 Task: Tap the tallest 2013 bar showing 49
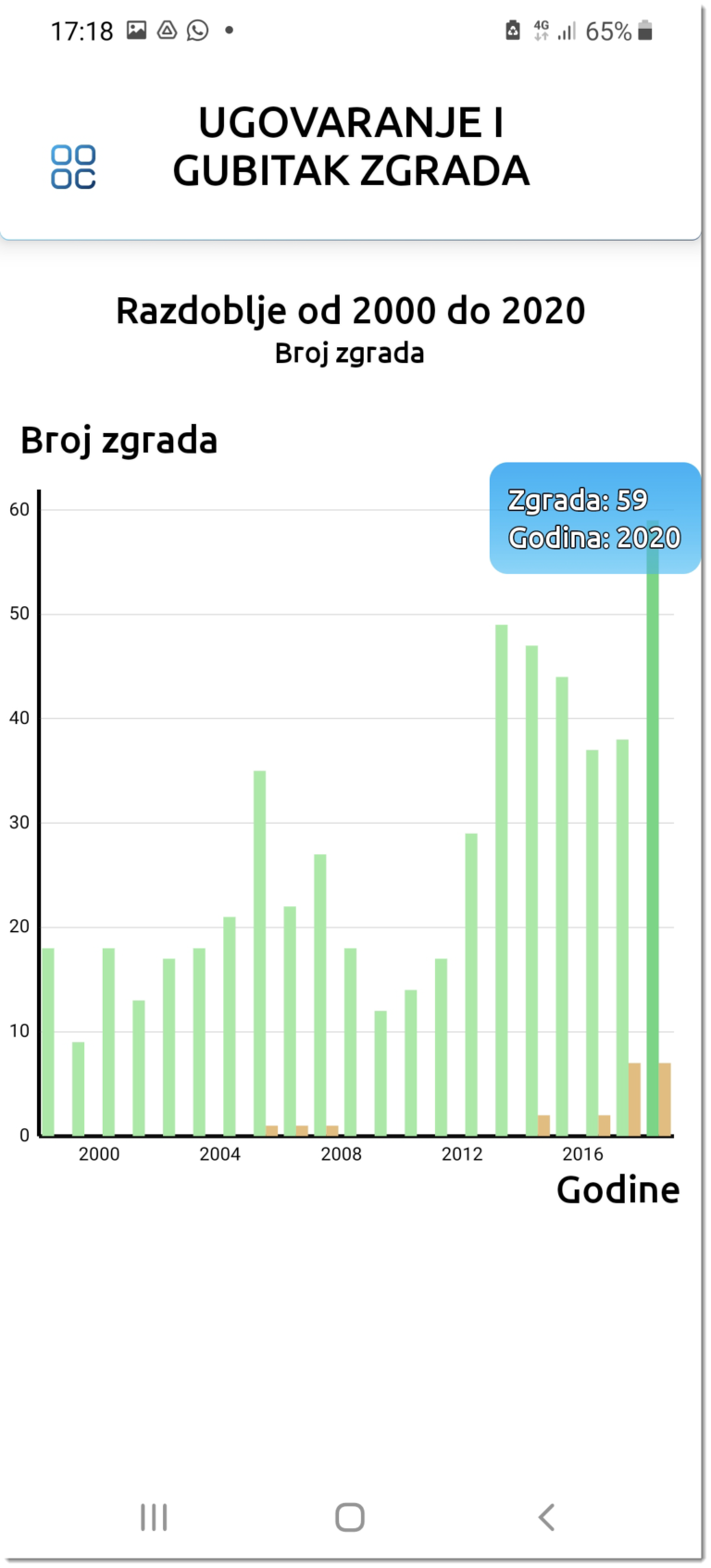pos(502,880)
